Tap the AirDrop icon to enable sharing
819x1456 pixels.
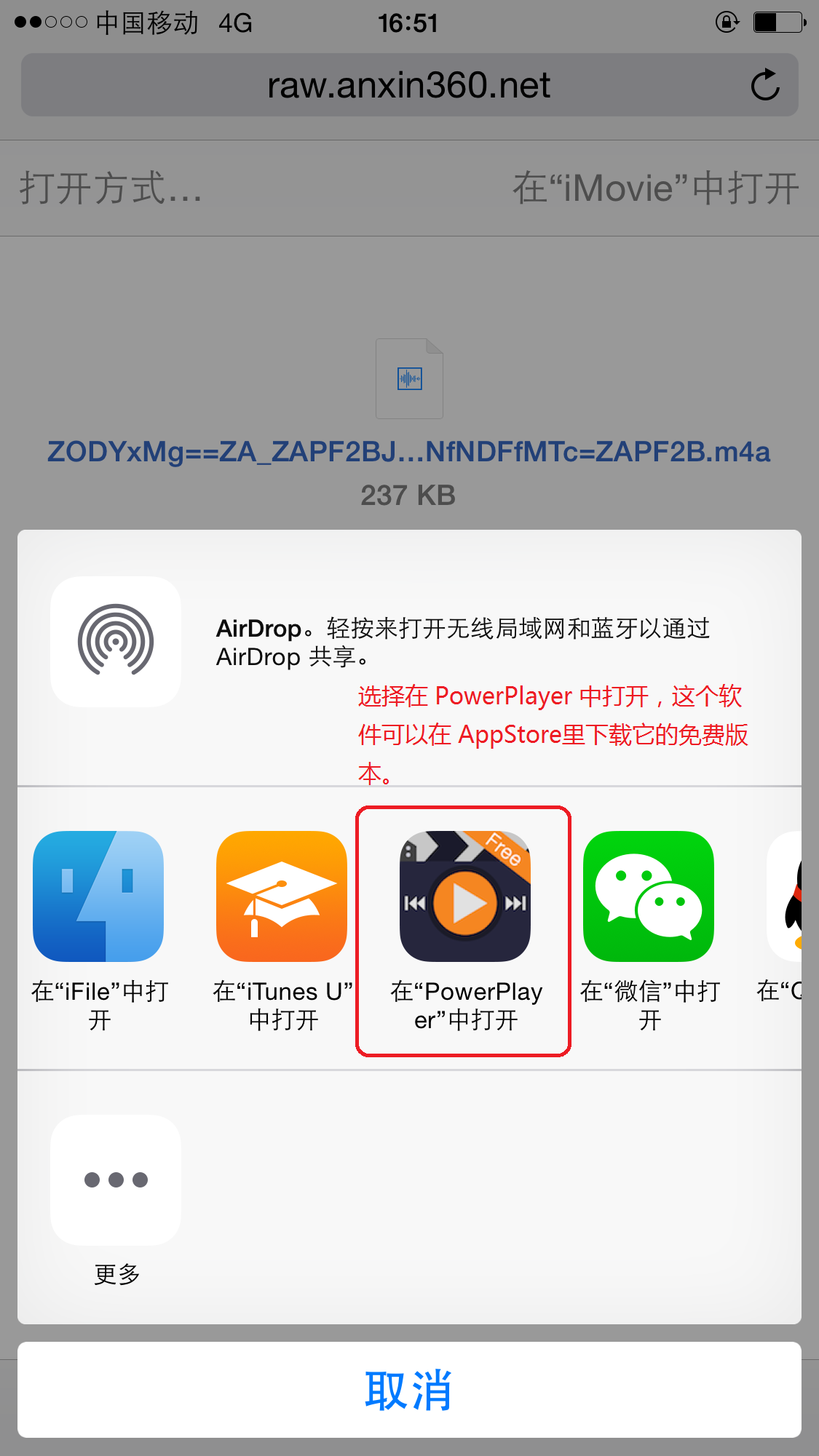click(116, 641)
